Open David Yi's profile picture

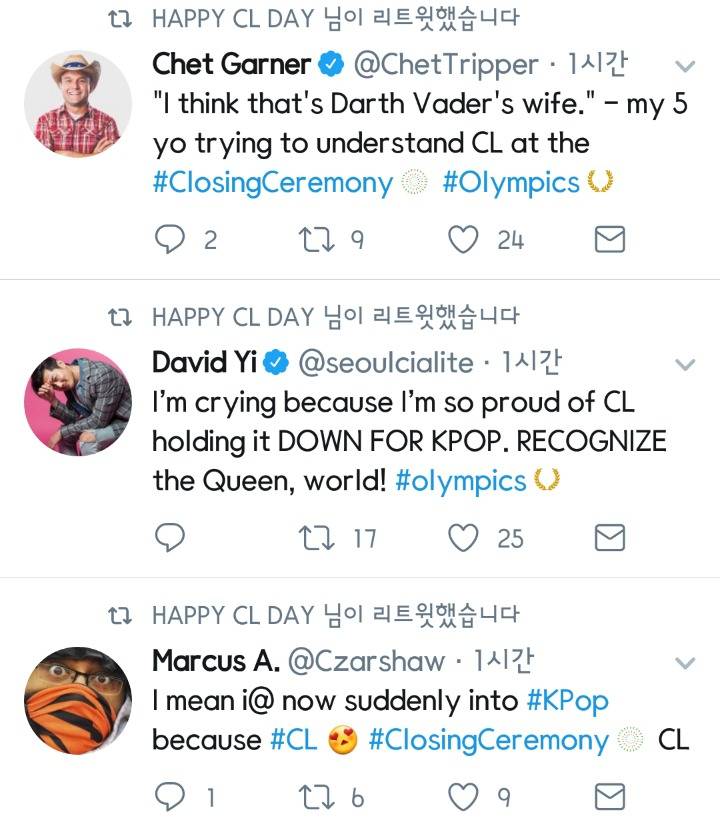point(78,401)
